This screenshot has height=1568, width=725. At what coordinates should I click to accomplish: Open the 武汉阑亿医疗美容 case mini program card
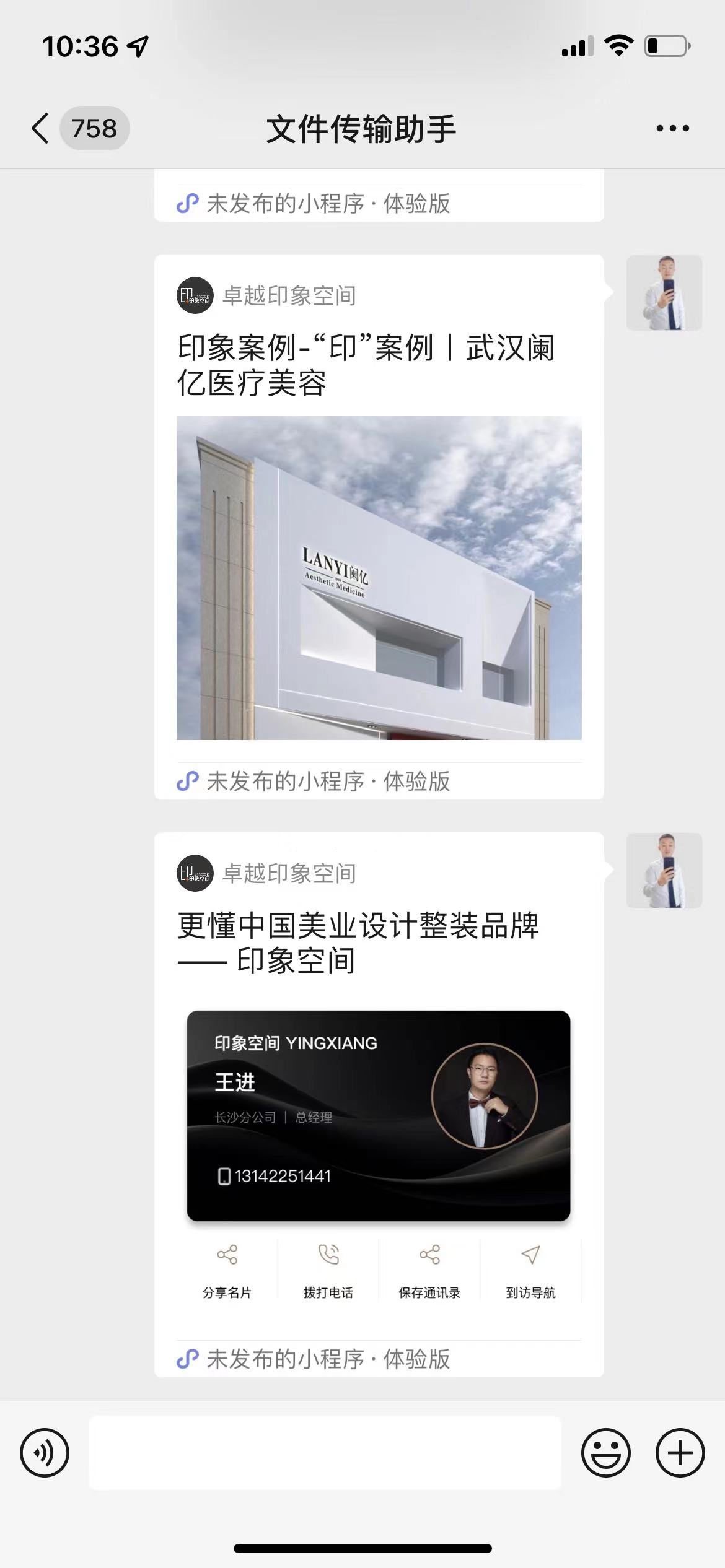pos(379,526)
